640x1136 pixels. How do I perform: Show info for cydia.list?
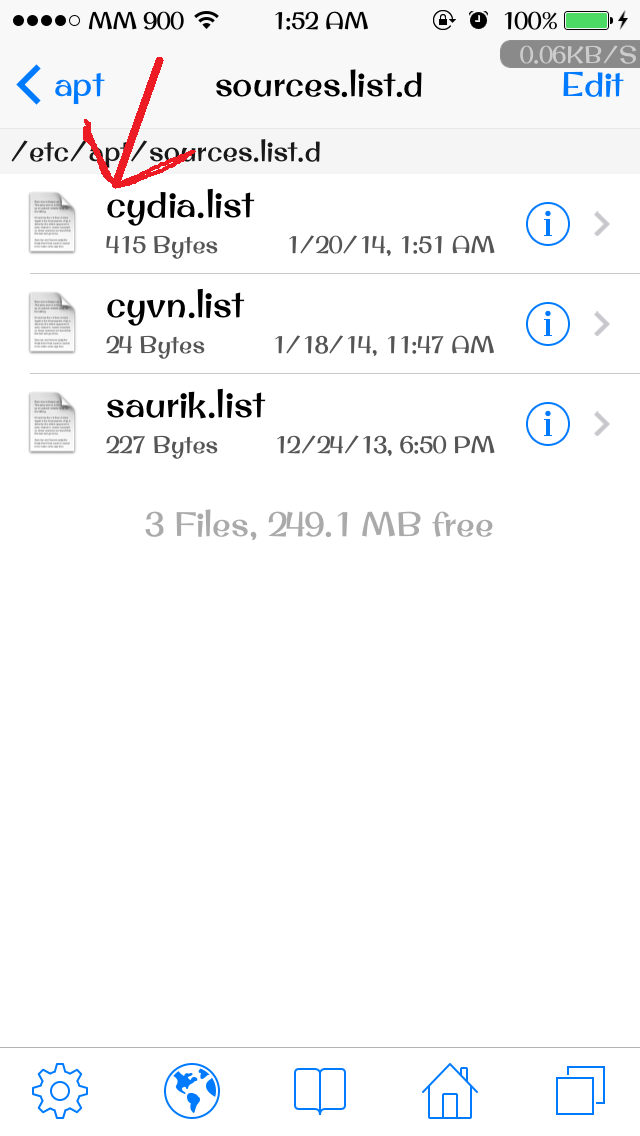click(x=547, y=225)
